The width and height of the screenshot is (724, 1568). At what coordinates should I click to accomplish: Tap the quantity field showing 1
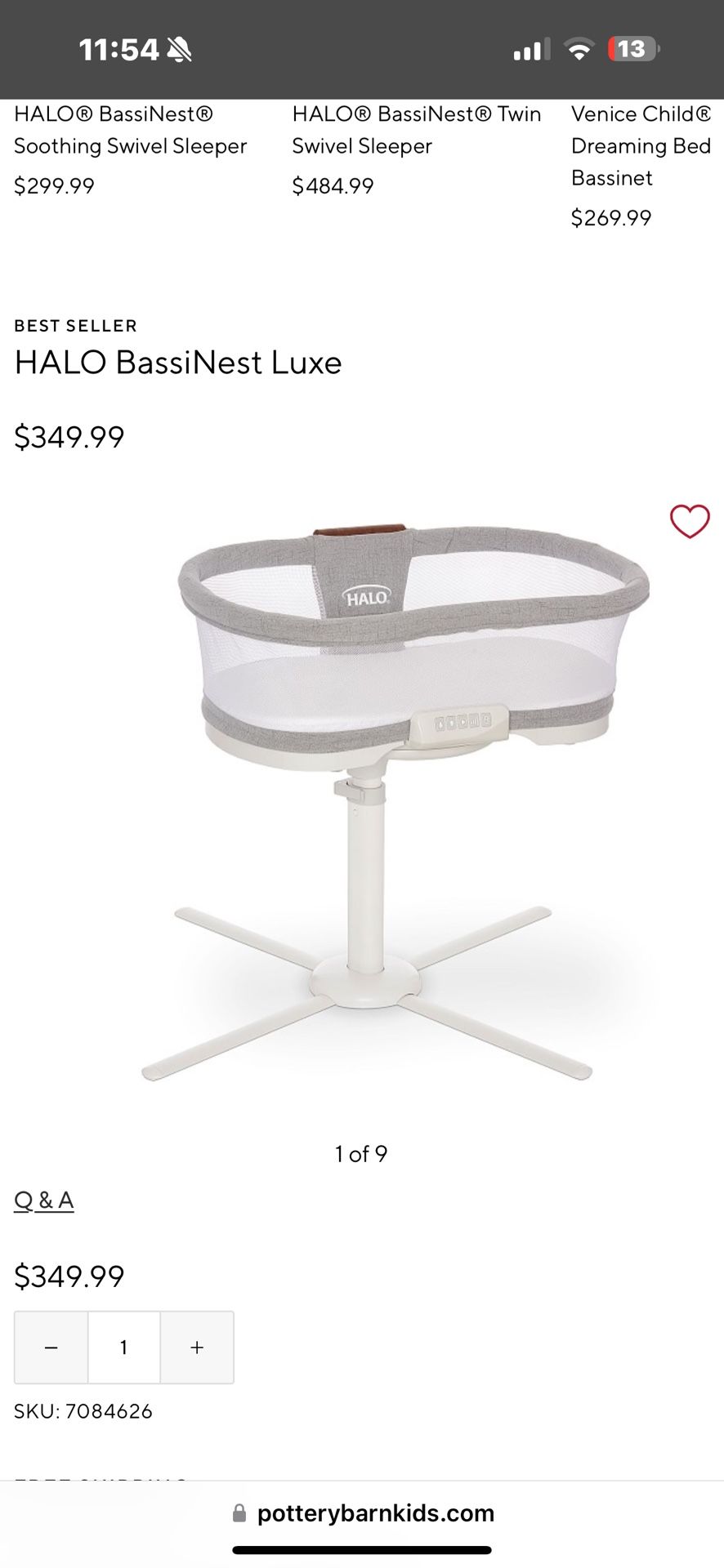(x=123, y=1347)
